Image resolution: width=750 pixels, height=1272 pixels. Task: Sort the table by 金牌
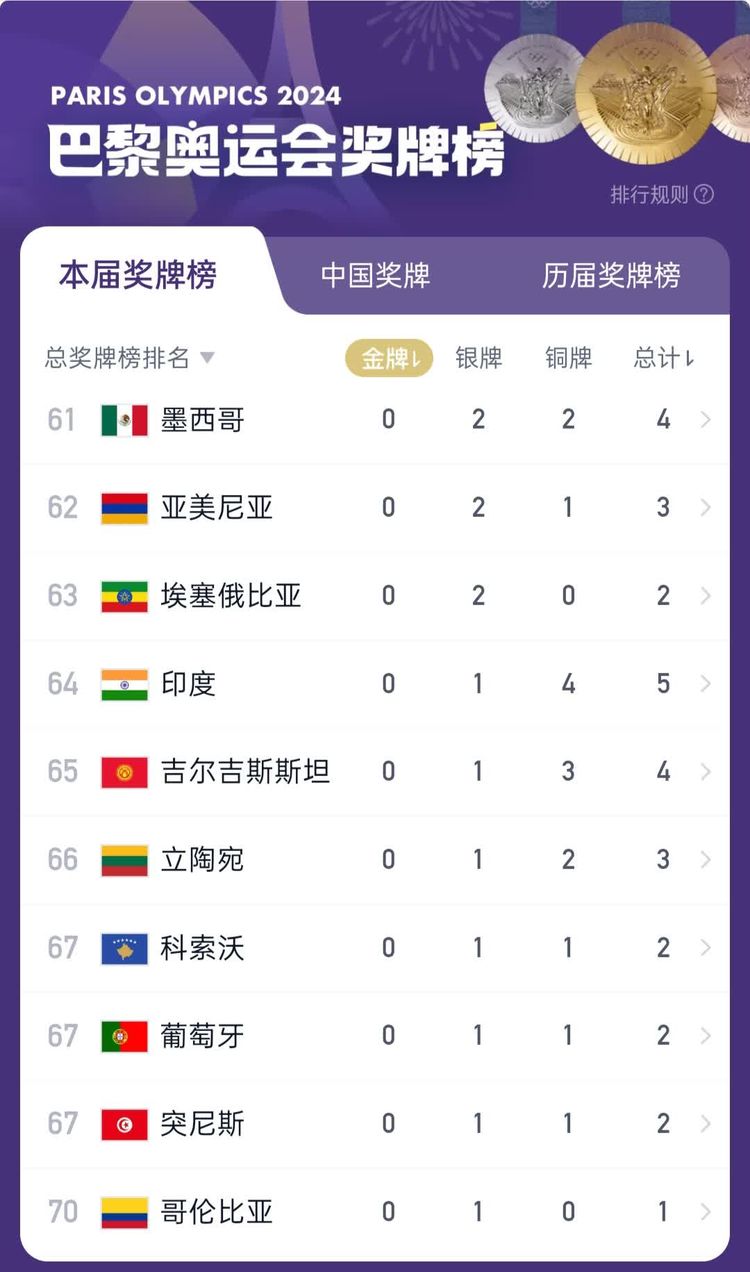[389, 358]
